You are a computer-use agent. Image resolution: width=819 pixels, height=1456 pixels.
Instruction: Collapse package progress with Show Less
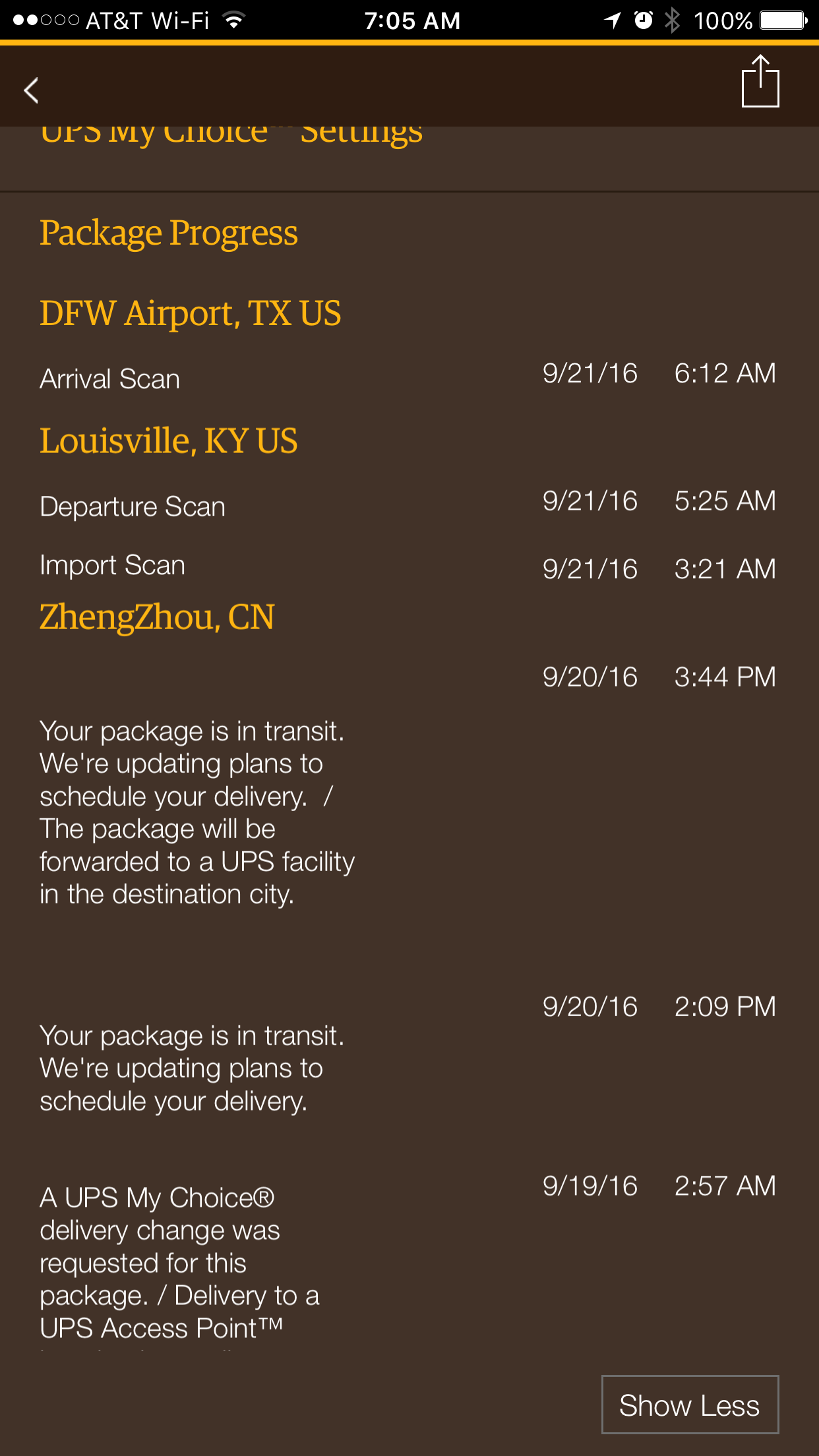tap(690, 1405)
